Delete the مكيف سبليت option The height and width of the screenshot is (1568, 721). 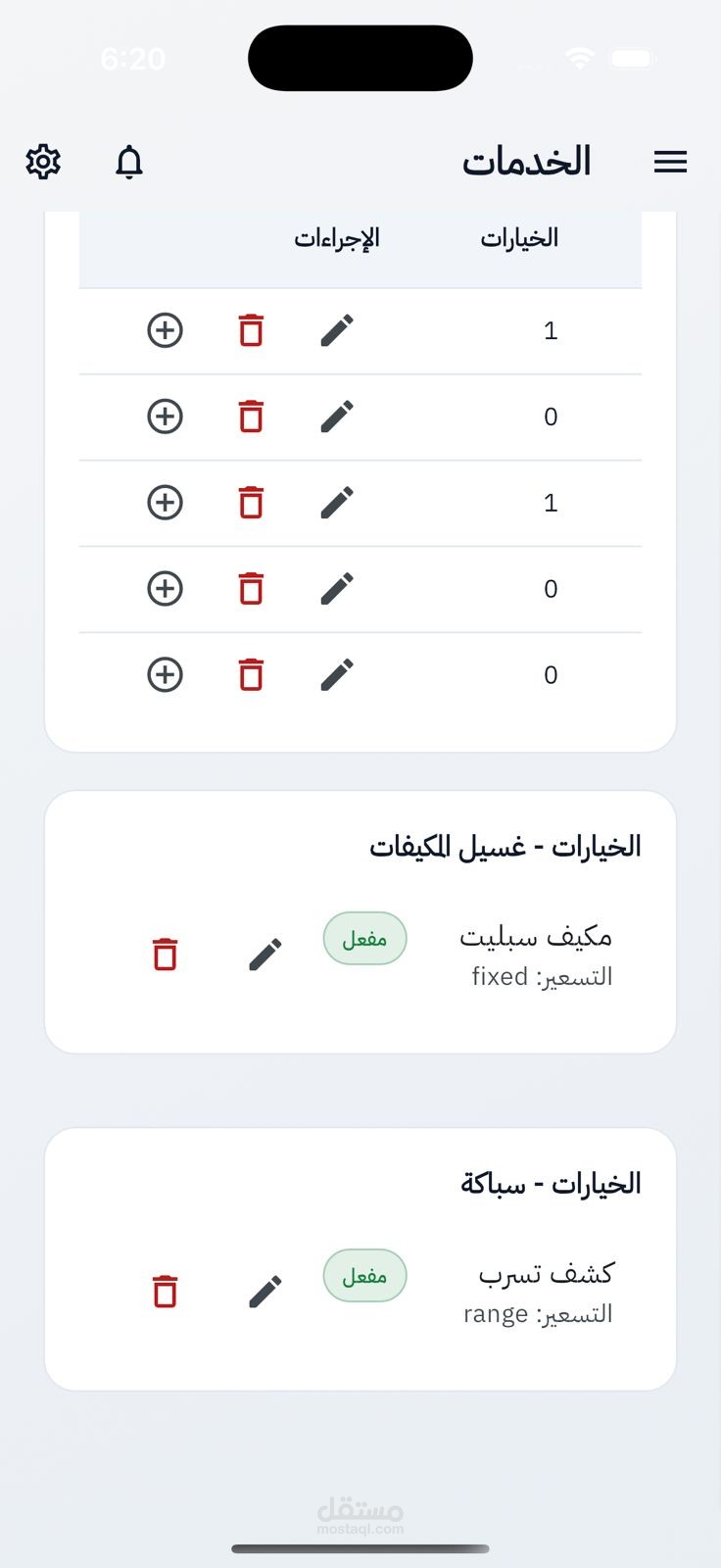point(166,955)
